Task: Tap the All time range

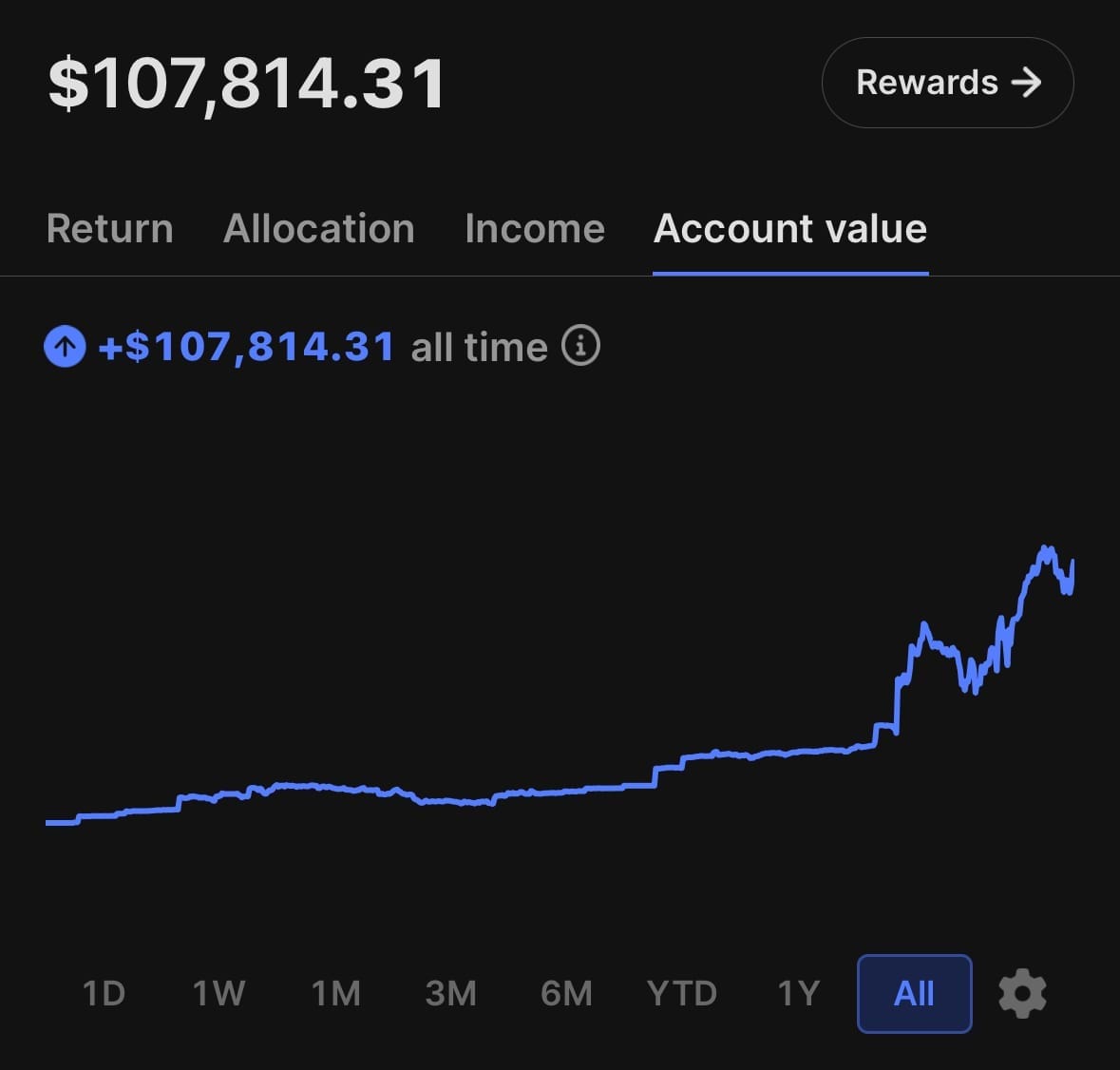Action: pyautogui.click(x=914, y=993)
